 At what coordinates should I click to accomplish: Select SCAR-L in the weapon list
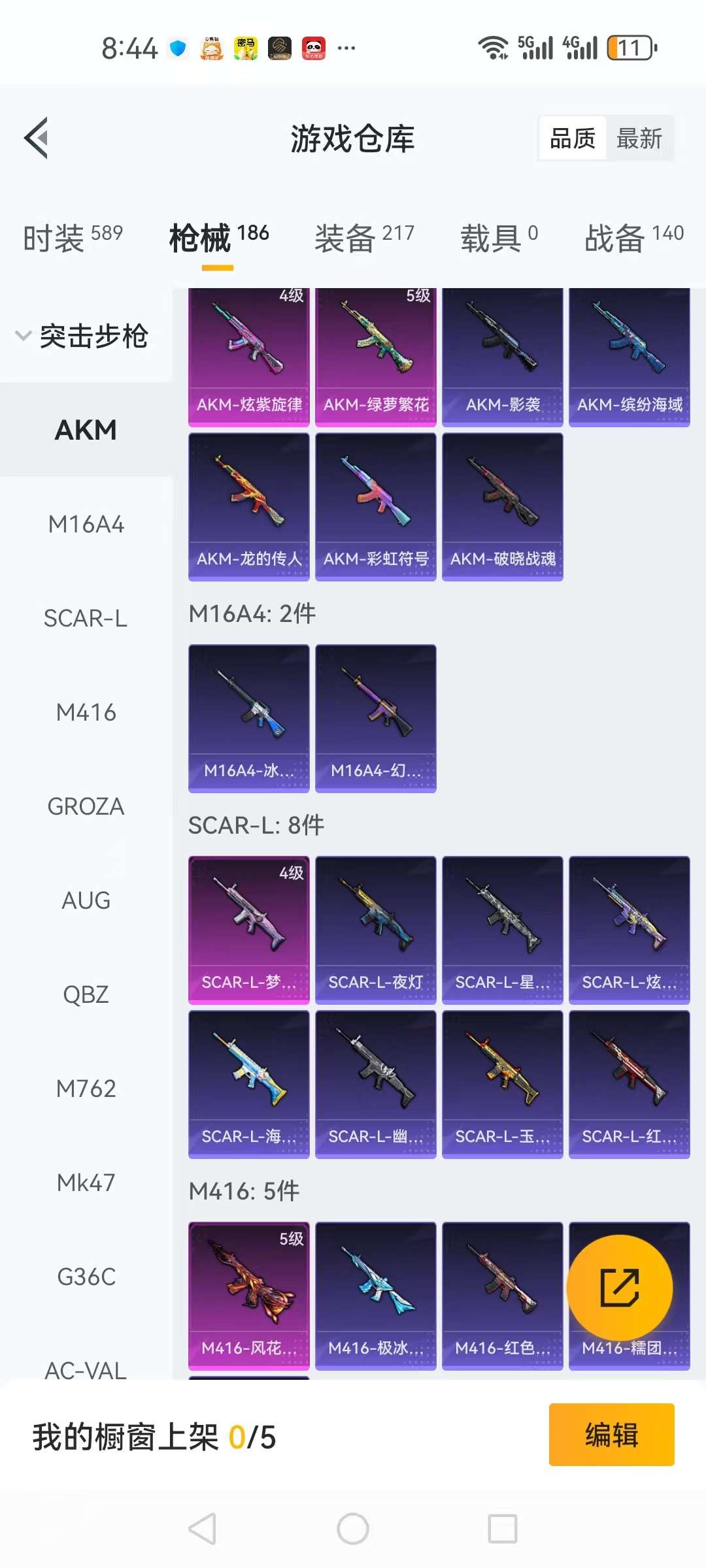pyautogui.click(x=86, y=618)
